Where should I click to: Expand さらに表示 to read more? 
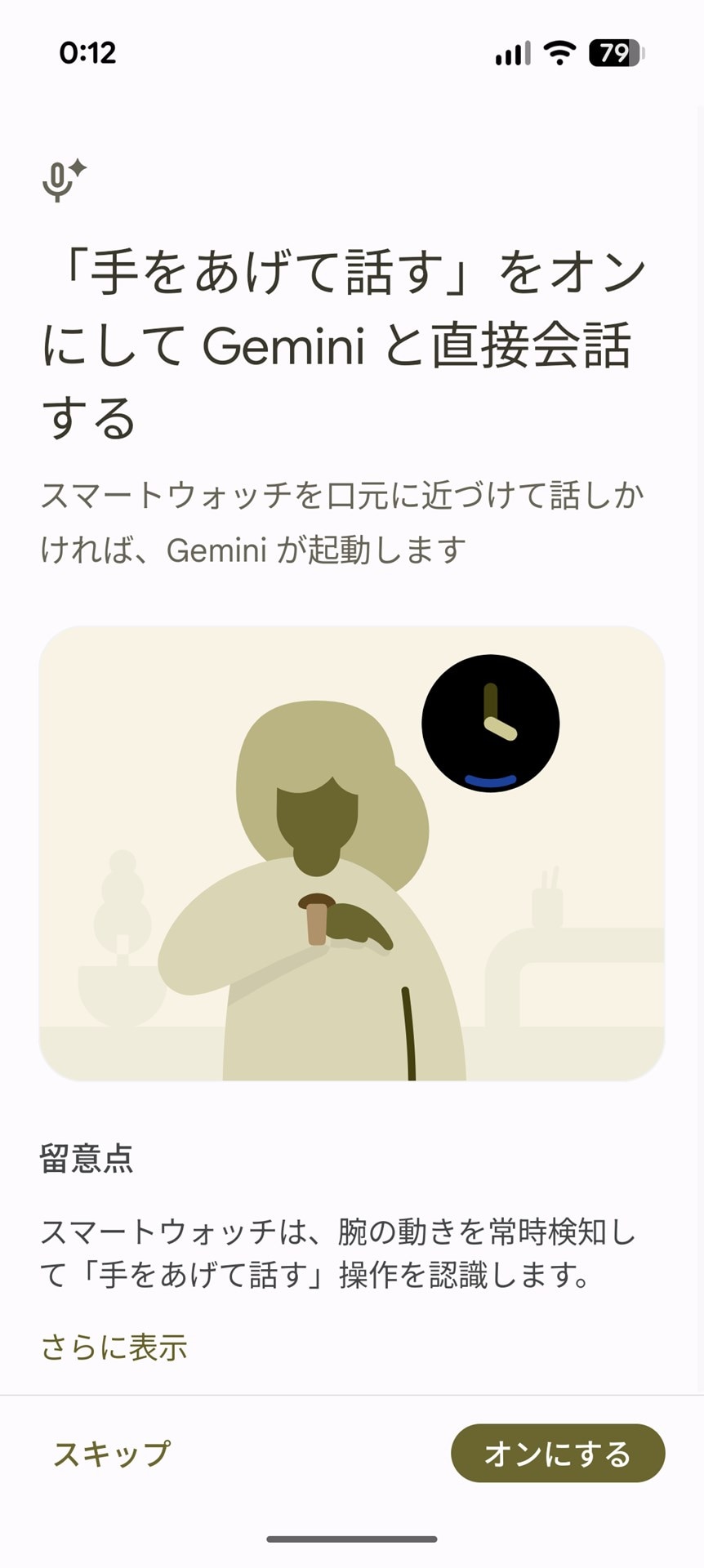114,1347
